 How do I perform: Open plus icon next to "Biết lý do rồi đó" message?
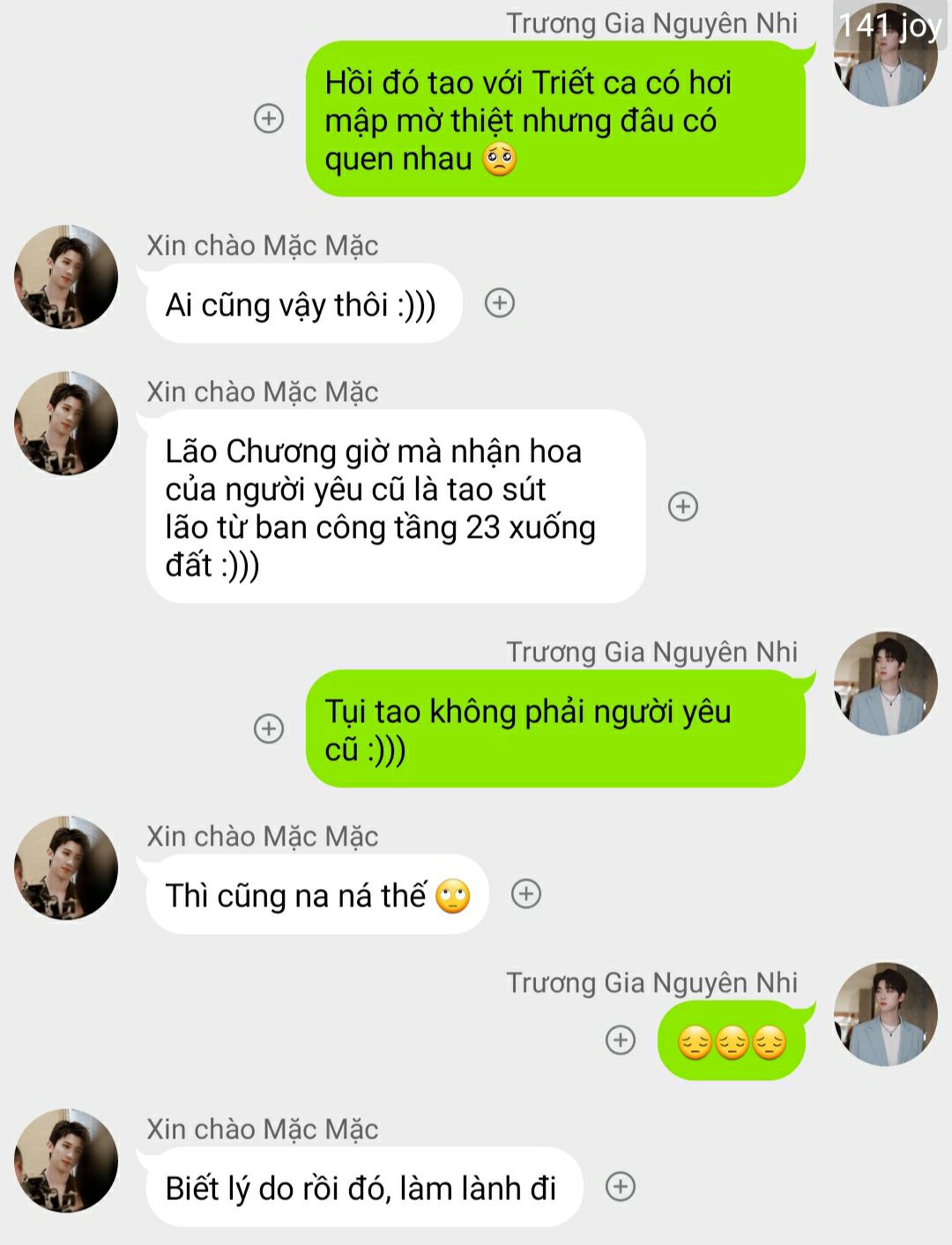click(621, 1187)
